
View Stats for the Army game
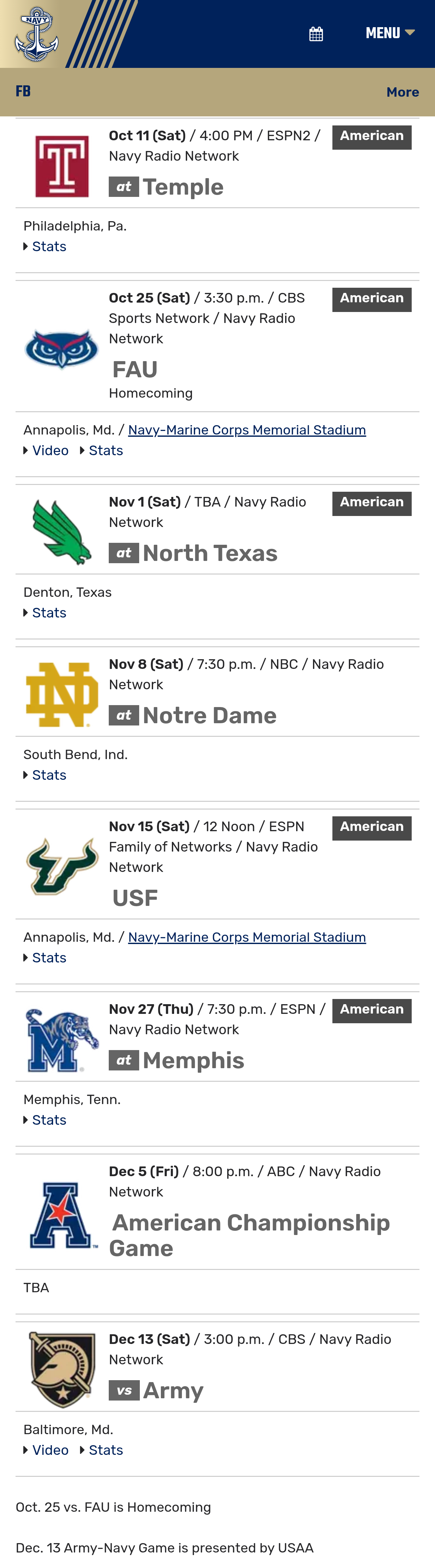click(106, 1451)
